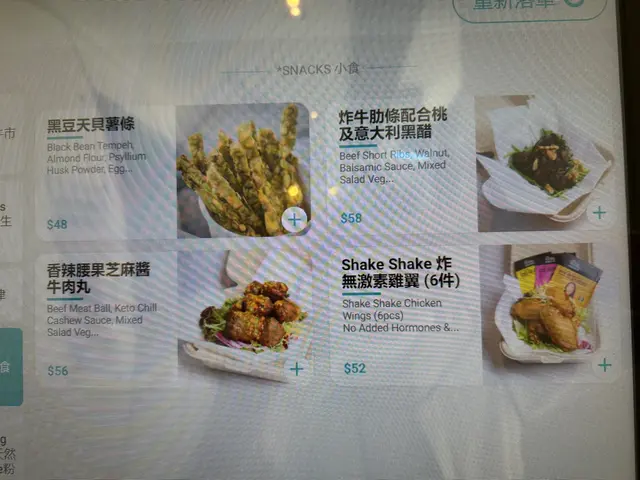Select the highlighted teal category in the sidebar
Viewport: 640px width, 480px height.
[x=10, y=367]
